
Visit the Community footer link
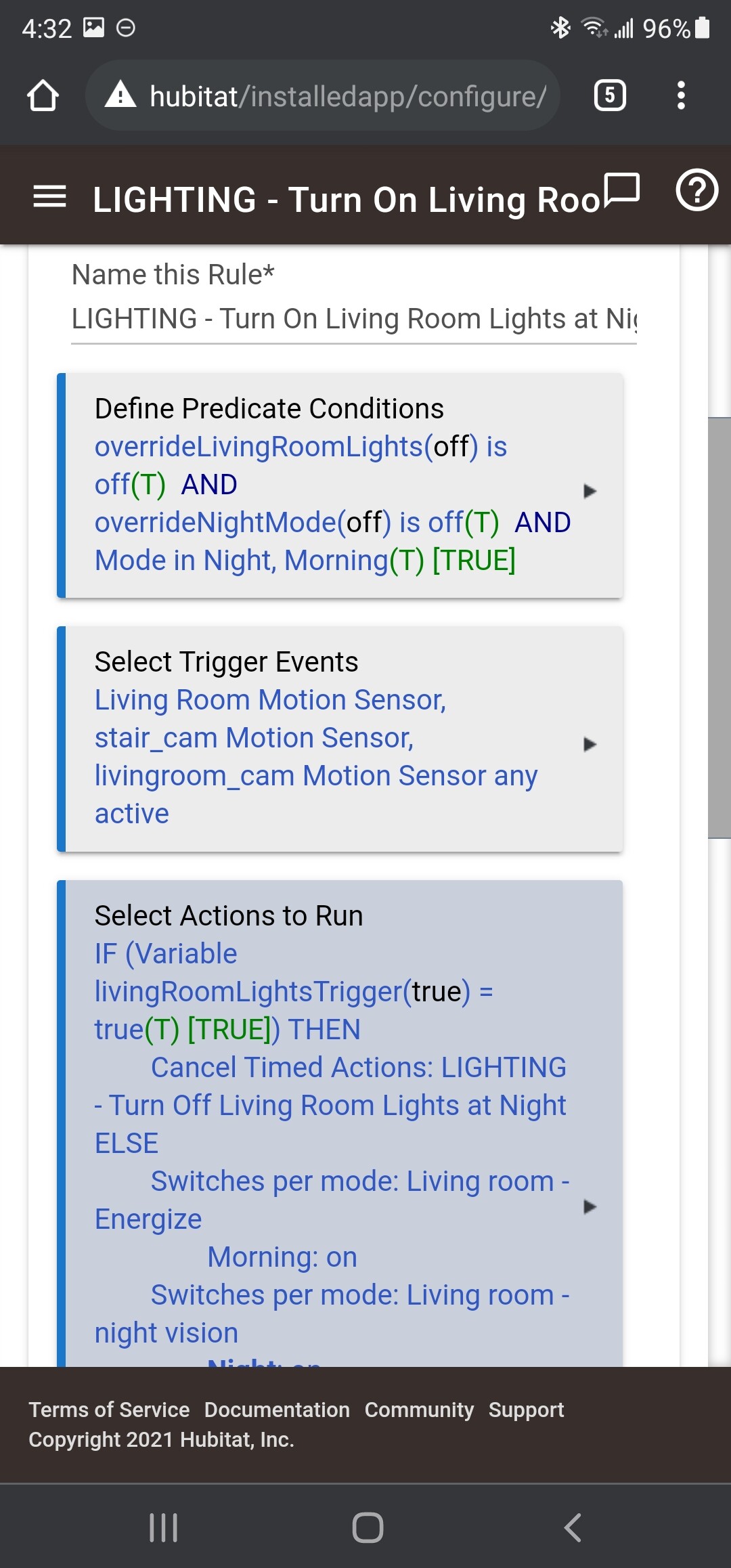click(x=419, y=1410)
